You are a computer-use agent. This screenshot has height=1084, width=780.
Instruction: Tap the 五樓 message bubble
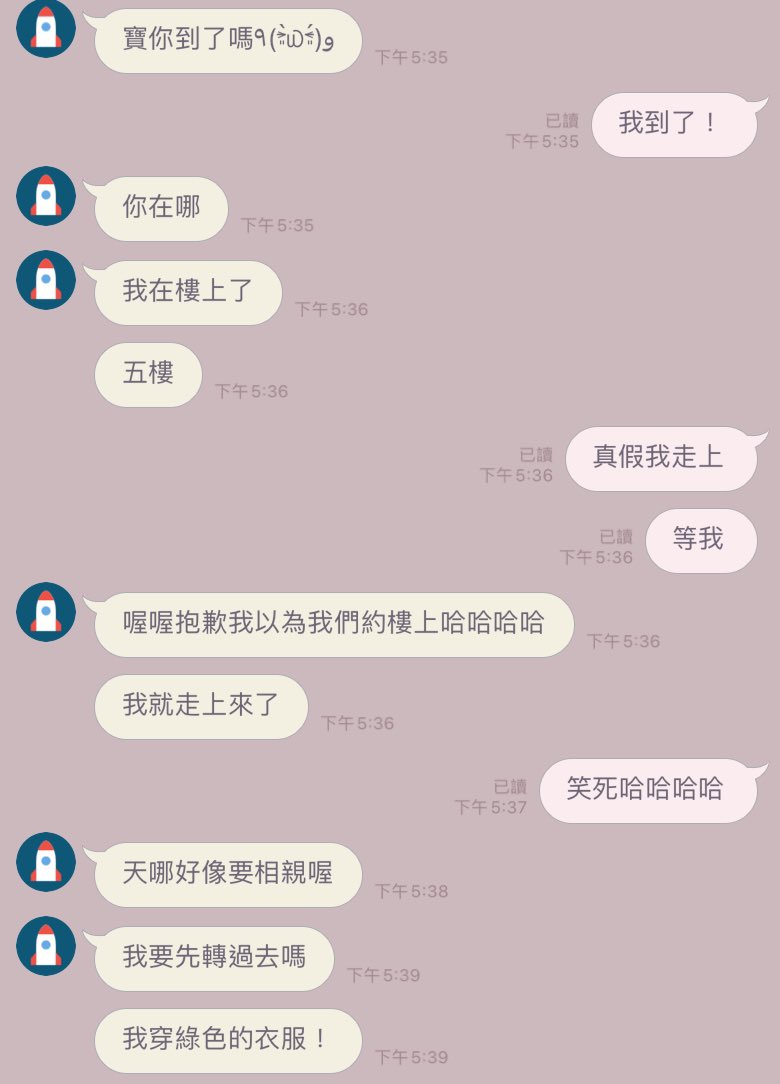pos(147,374)
